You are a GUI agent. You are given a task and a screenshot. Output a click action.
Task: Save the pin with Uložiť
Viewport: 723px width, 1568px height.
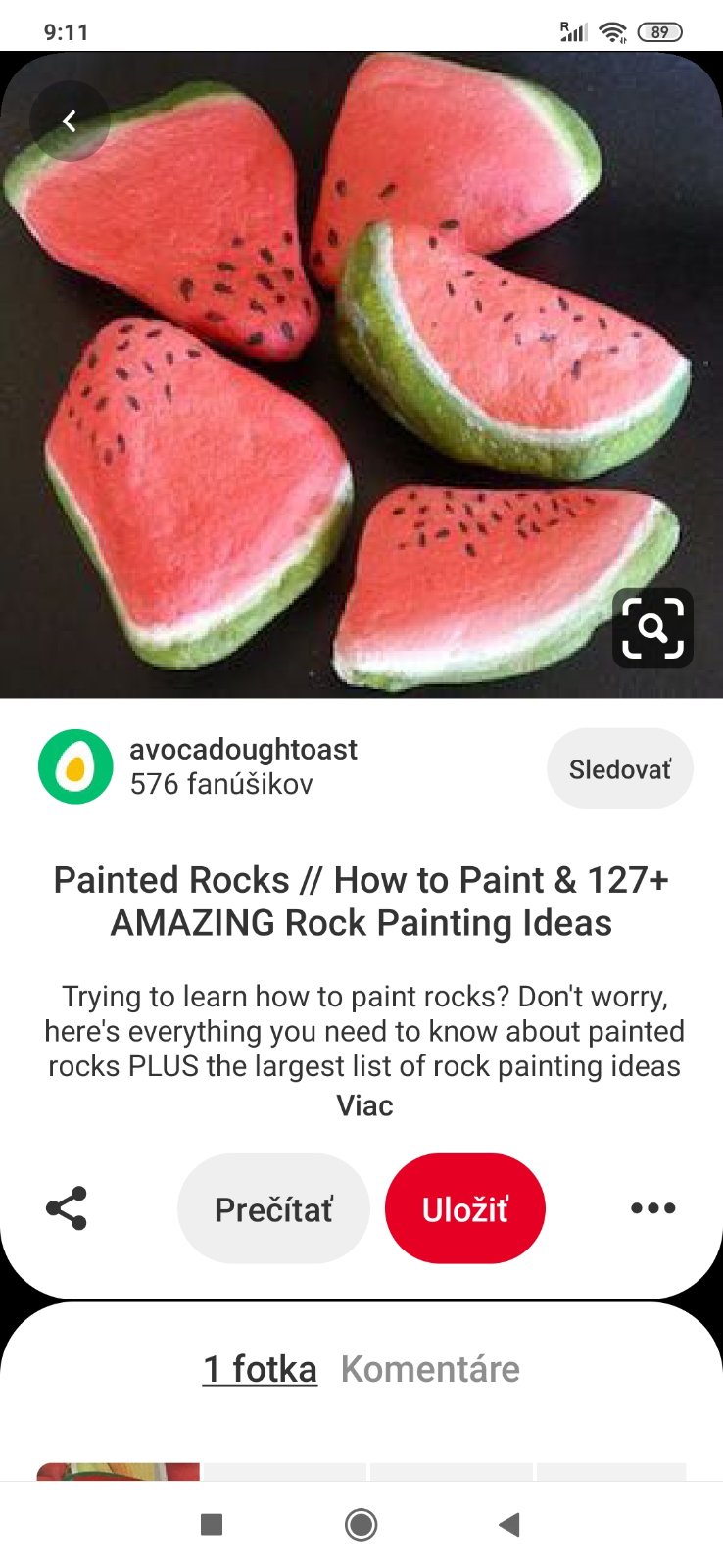click(465, 1208)
